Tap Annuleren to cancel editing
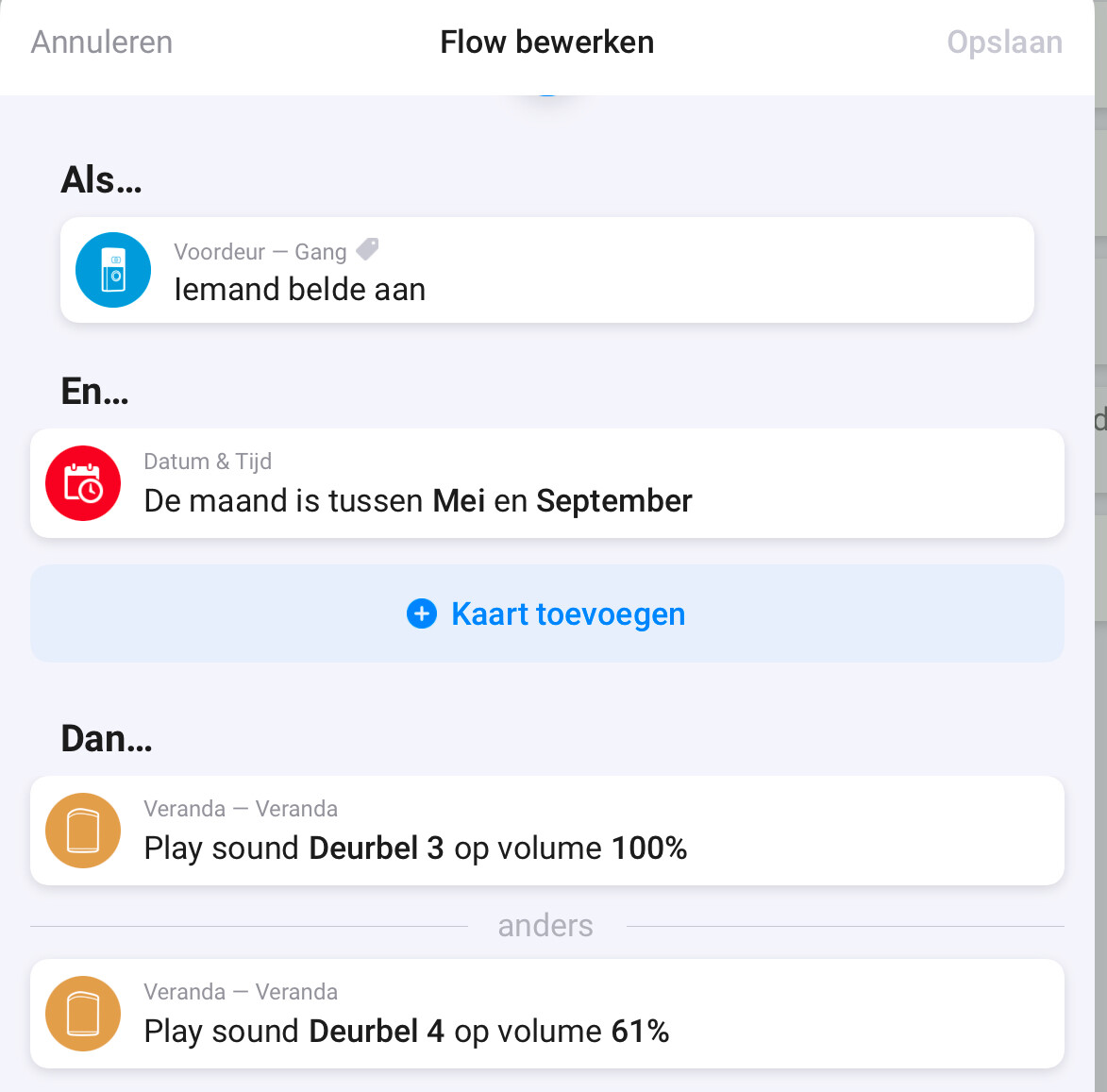This screenshot has height=1092, width=1107. (102, 42)
